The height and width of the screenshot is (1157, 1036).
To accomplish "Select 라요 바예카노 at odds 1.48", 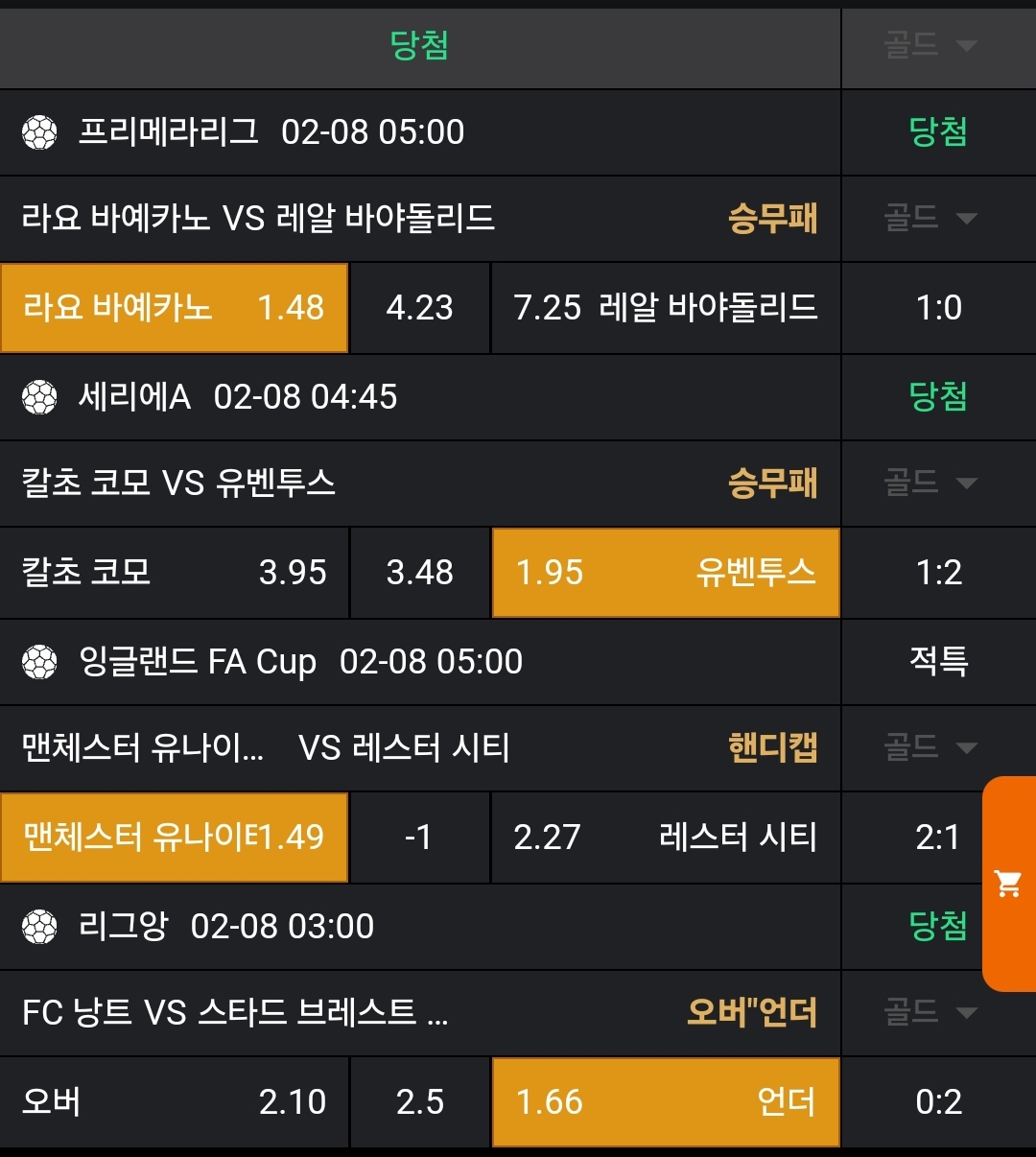I will 174,308.
